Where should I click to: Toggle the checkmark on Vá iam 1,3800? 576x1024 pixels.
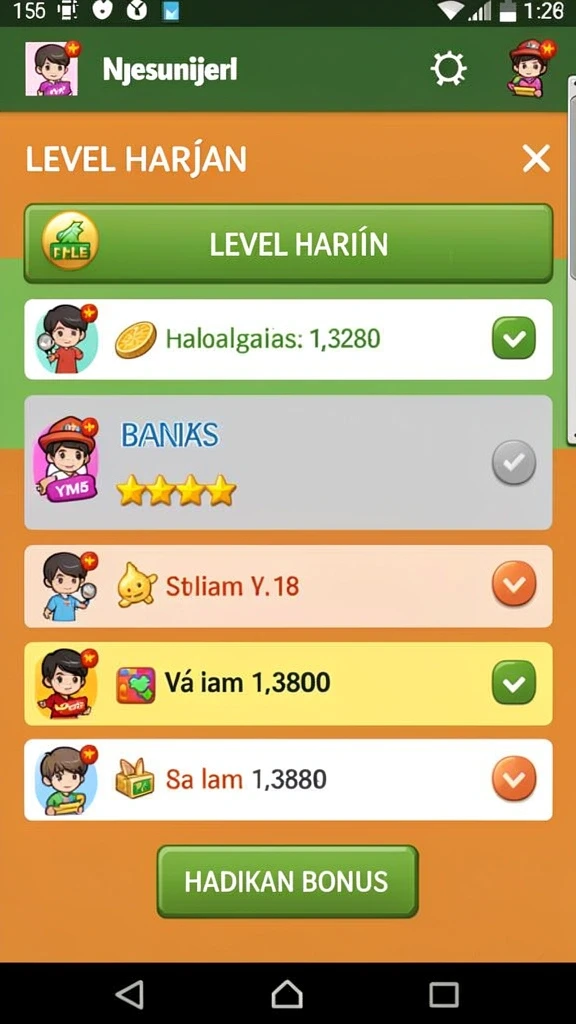tap(514, 682)
